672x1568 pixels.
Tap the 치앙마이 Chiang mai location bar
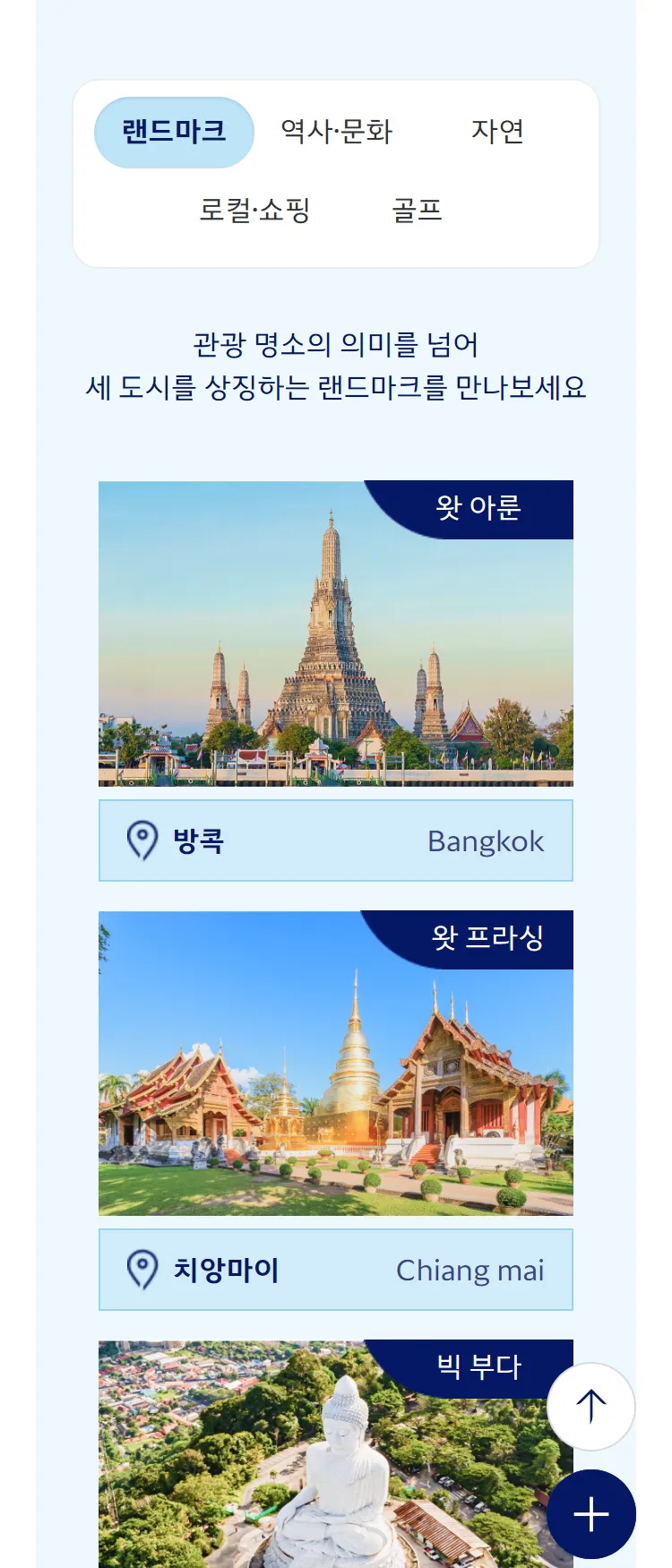(x=335, y=1270)
